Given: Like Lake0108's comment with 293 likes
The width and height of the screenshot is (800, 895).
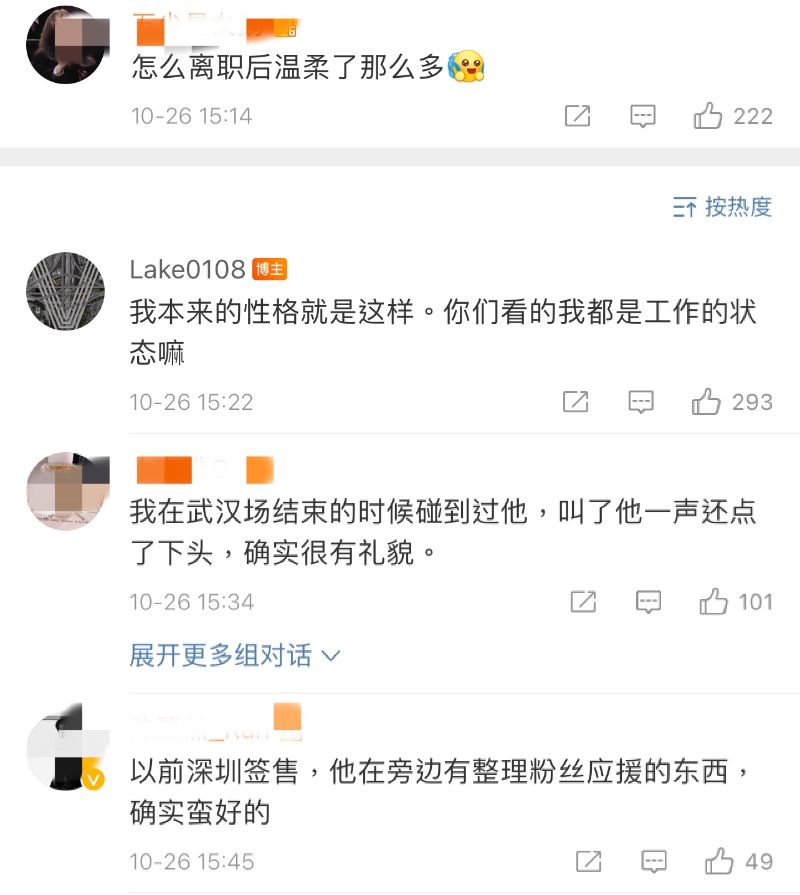Looking at the screenshot, I should pos(707,402).
